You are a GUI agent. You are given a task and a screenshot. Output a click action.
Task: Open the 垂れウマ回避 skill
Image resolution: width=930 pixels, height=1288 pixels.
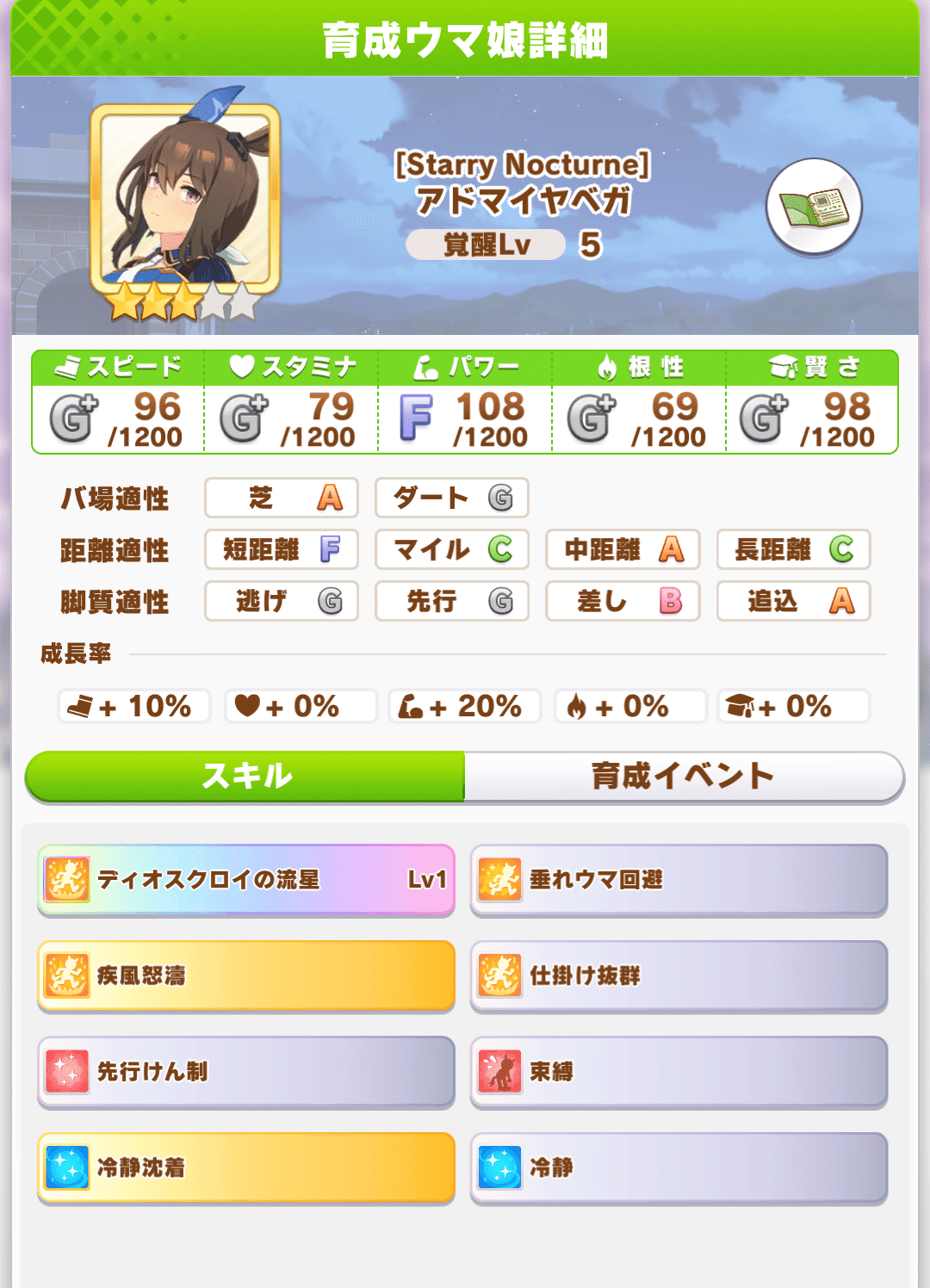[x=679, y=879]
